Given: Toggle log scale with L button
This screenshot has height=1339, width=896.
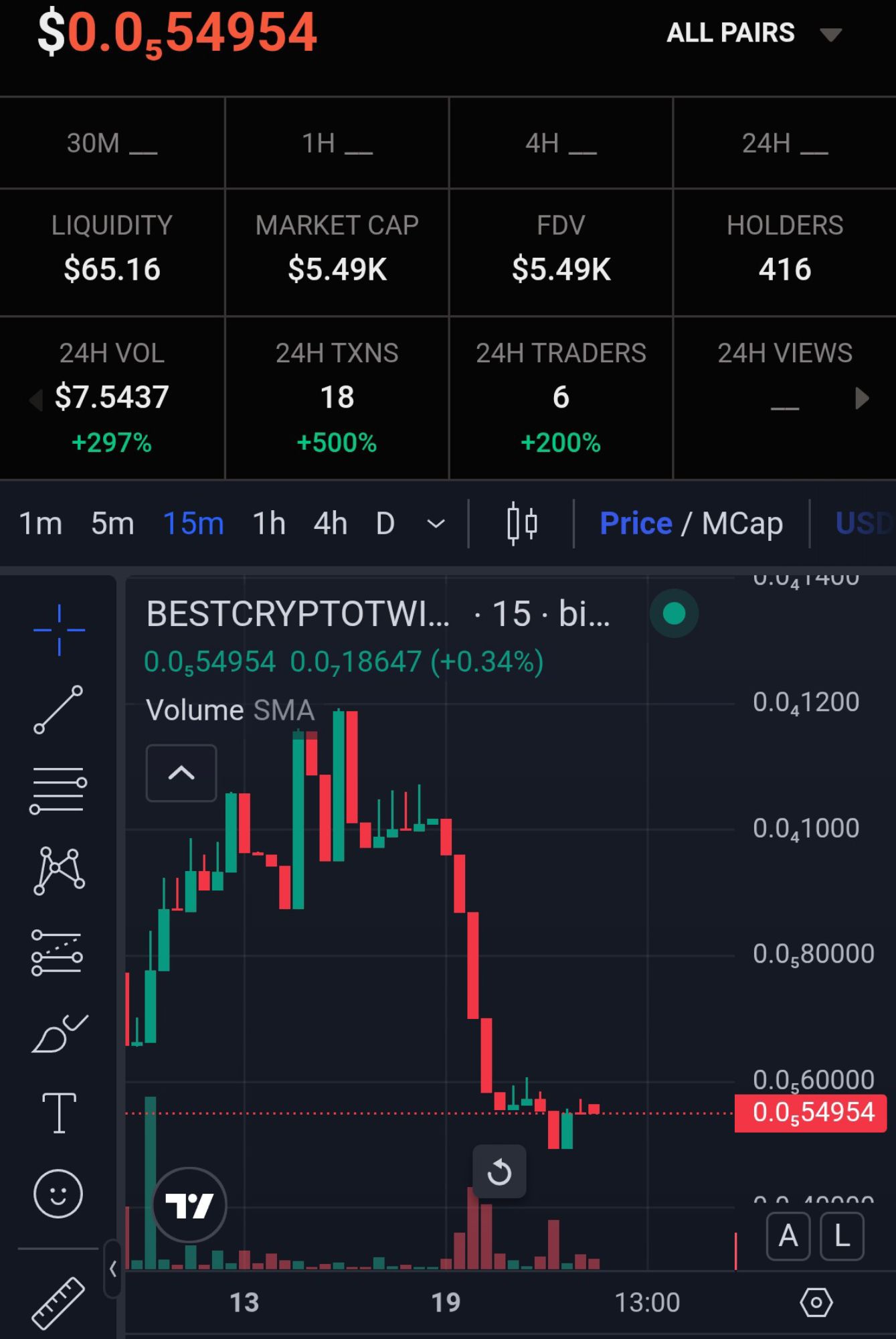Looking at the screenshot, I should pos(842,1236).
